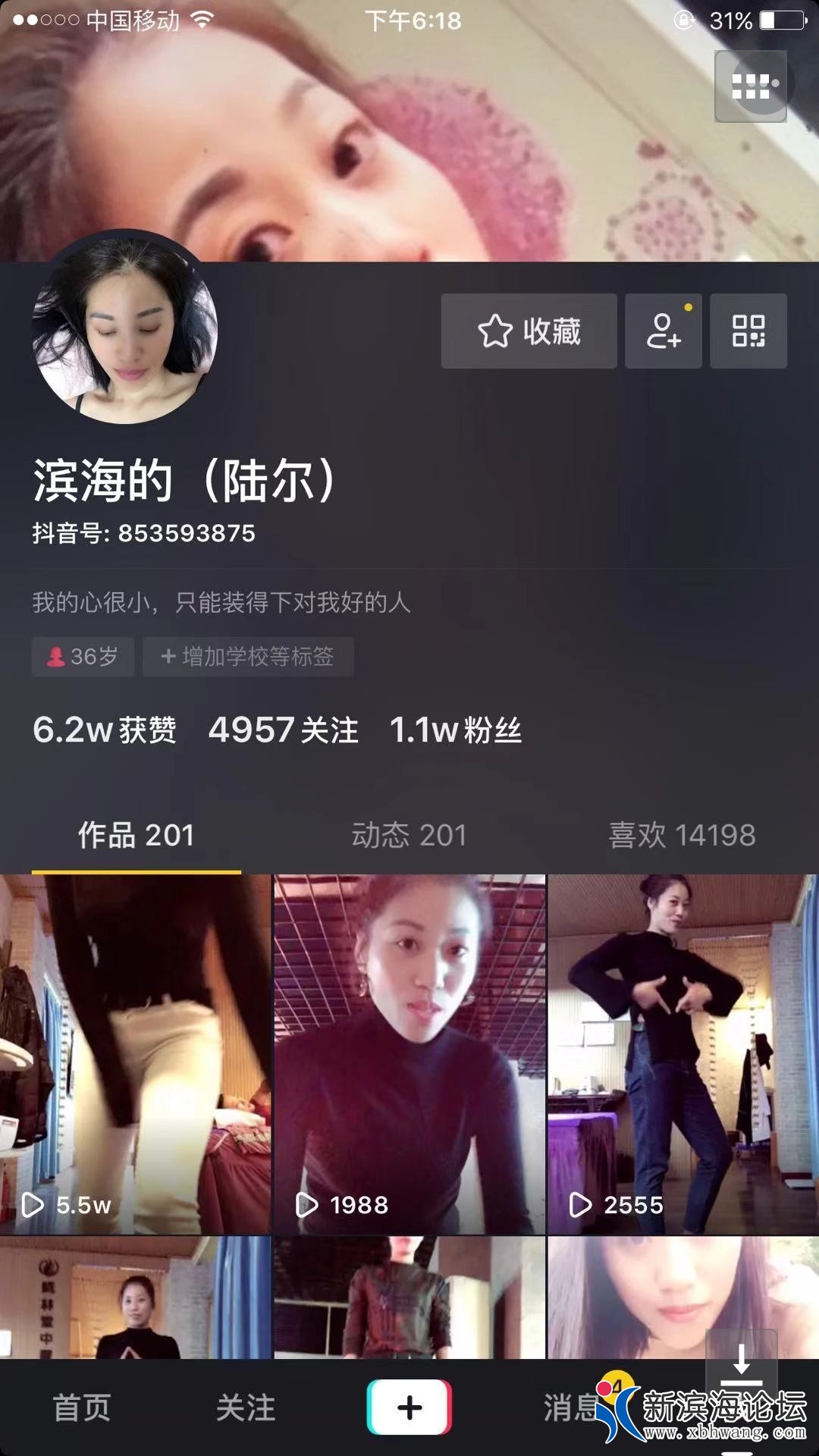Show the profile QR code
The image size is (819, 1456).
click(x=748, y=331)
